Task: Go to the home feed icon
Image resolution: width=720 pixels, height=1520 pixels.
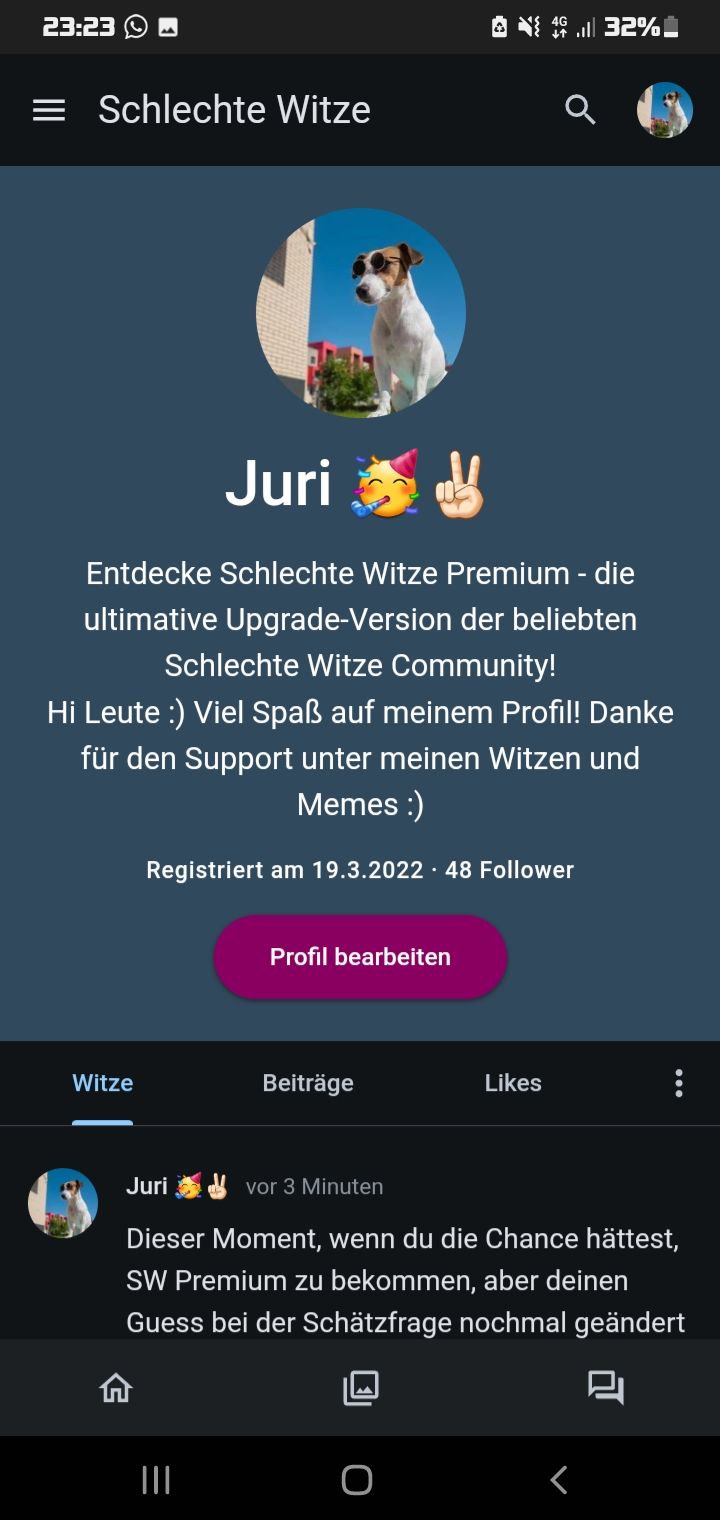Action: [x=116, y=1388]
